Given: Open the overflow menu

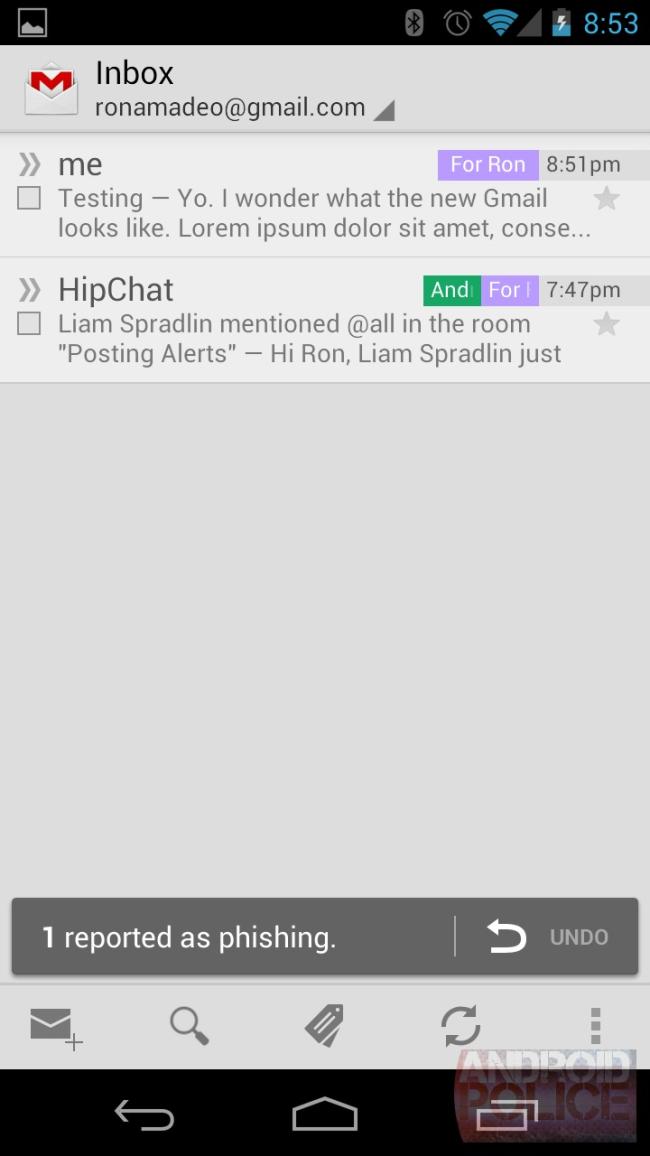Looking at the screenshot, I should 595,1026.
